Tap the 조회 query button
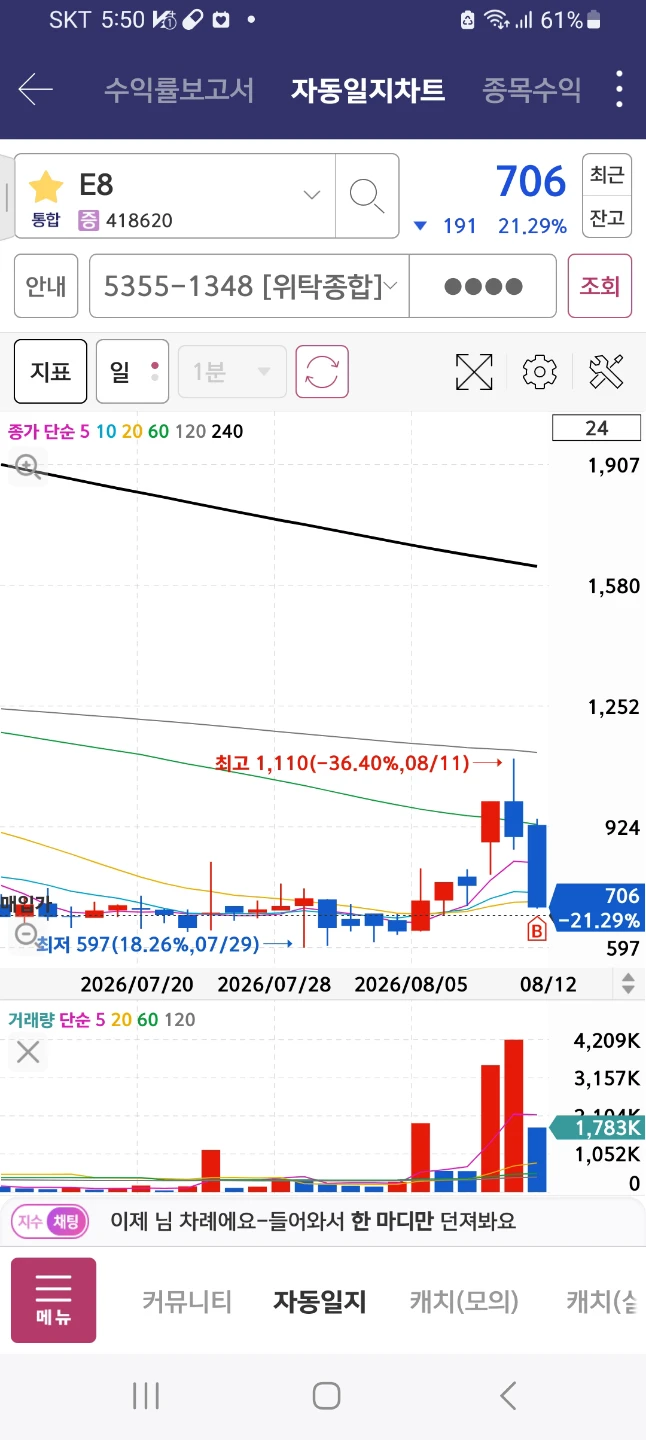 click(600, 287)
